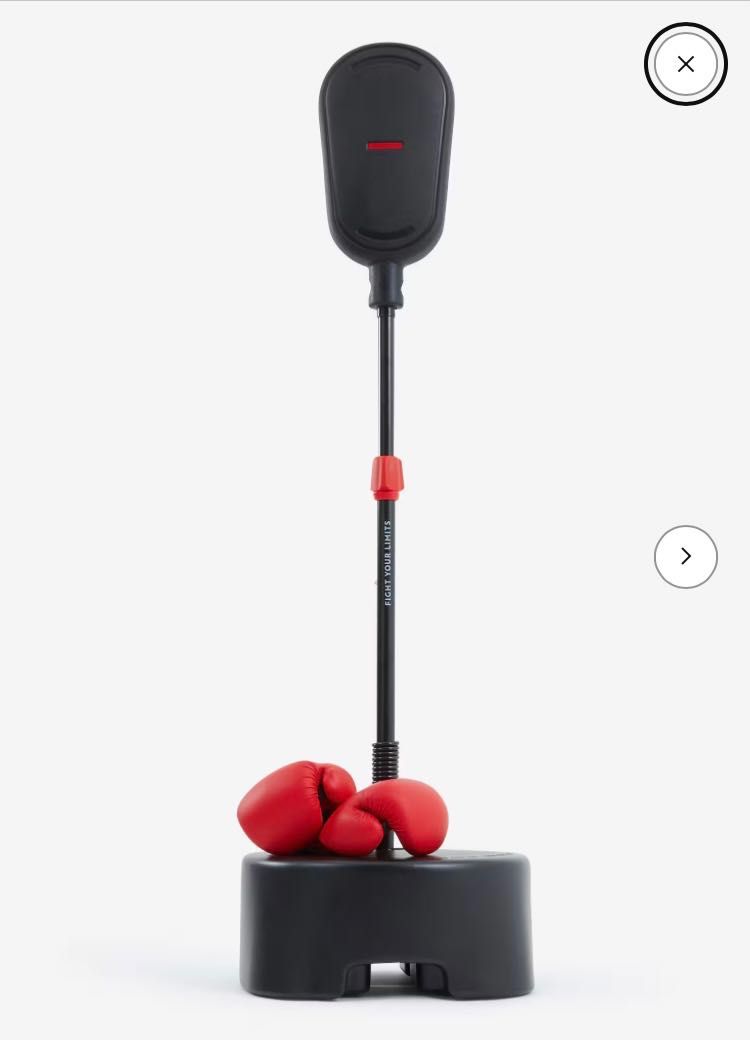Go to the next product image

tap(685, 556)
